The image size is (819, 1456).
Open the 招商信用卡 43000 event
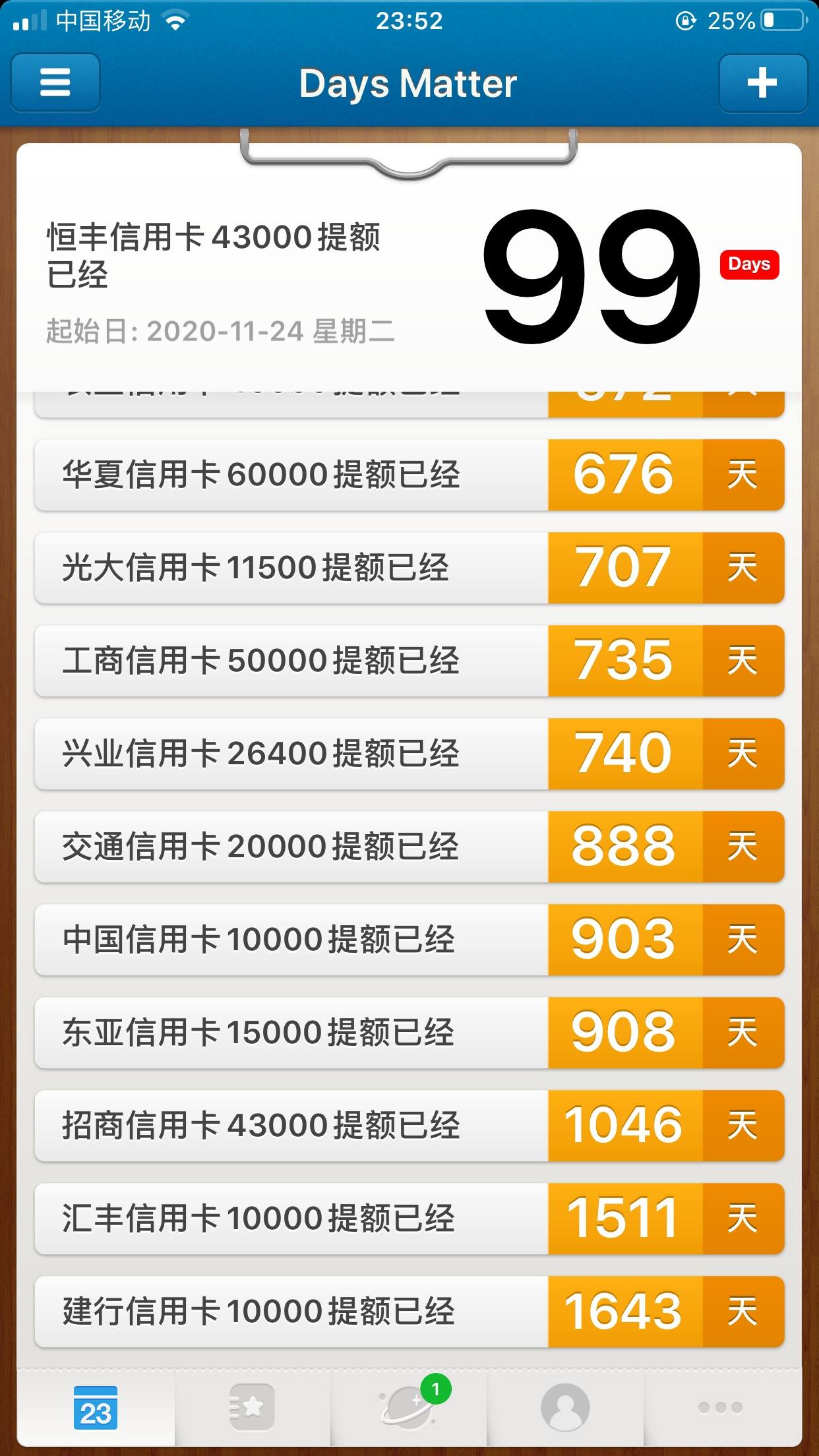pyautogui.click(x=409, y=1126)
